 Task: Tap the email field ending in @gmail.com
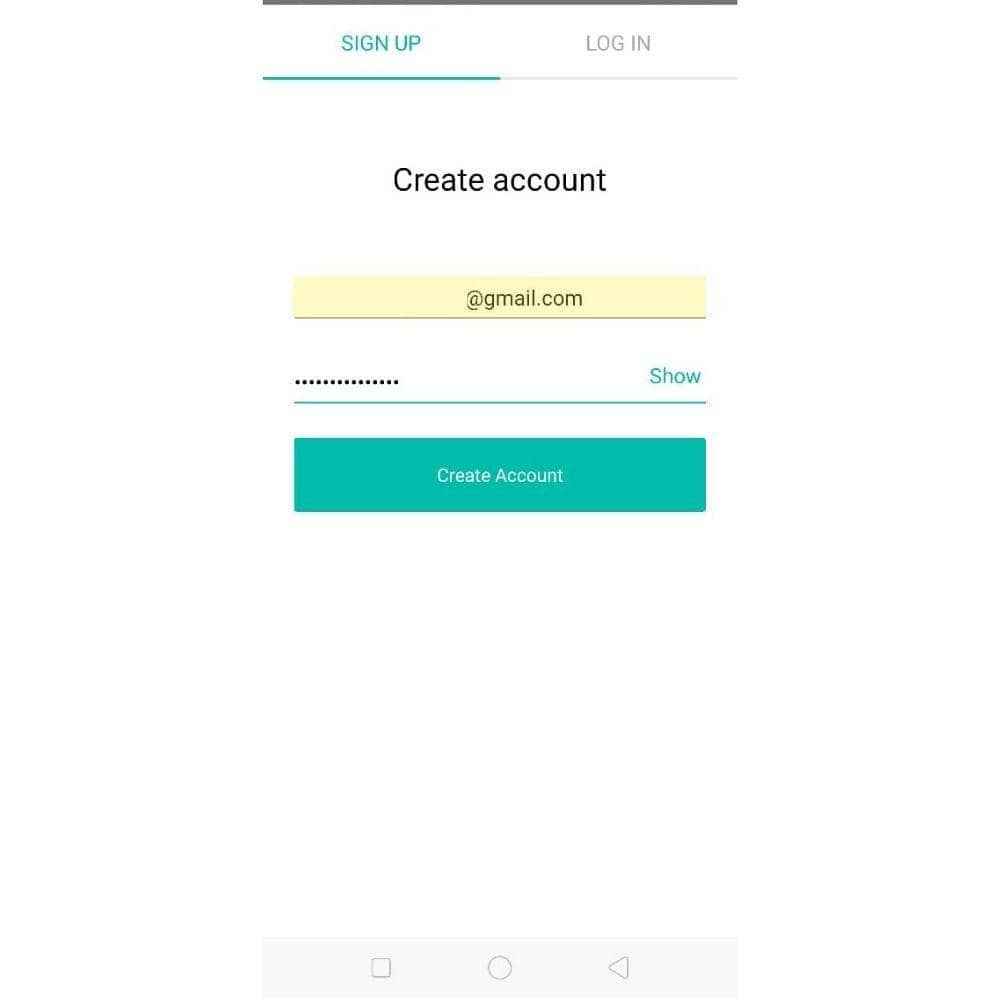coord(499,298)
